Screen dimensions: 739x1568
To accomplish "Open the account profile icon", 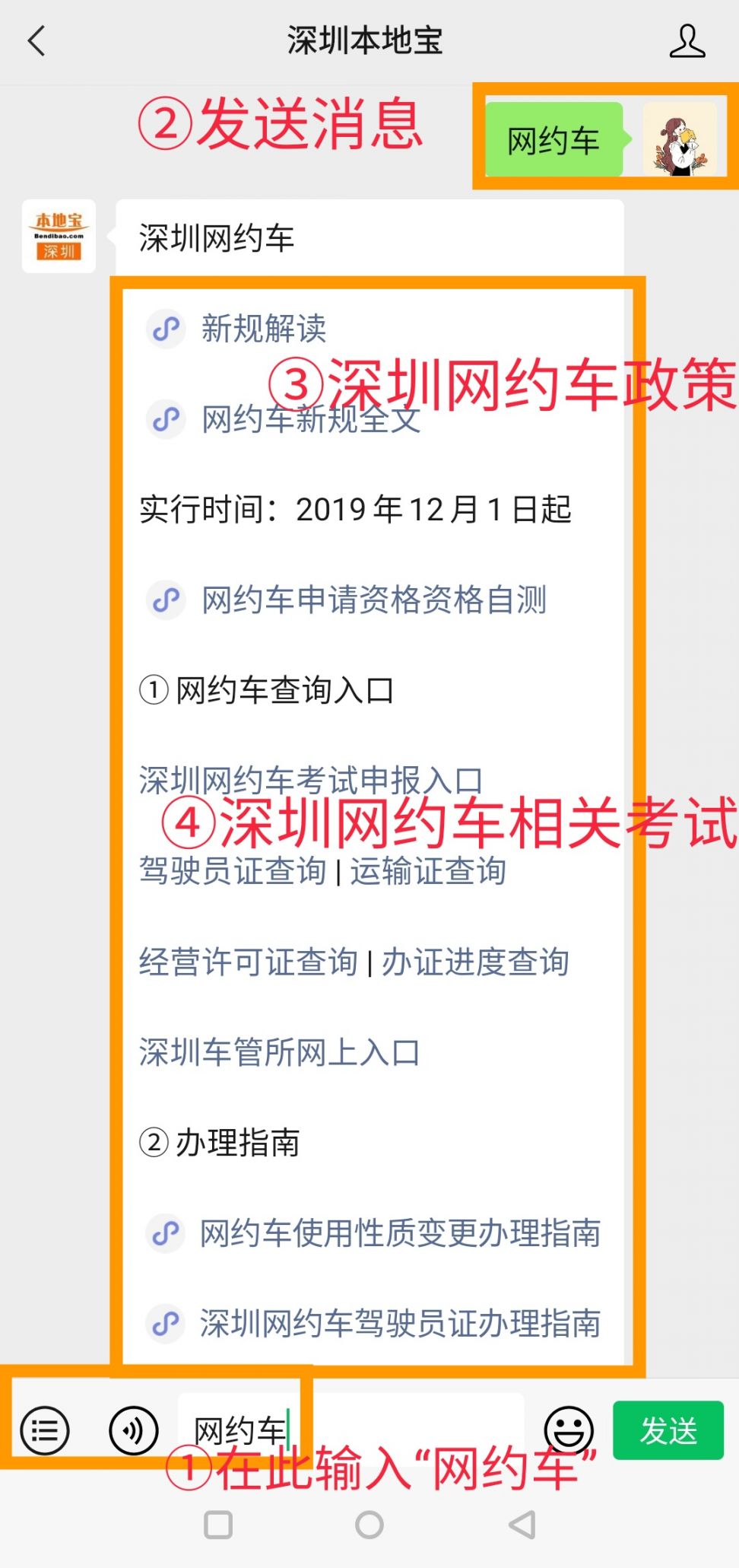I will (687, 41).
